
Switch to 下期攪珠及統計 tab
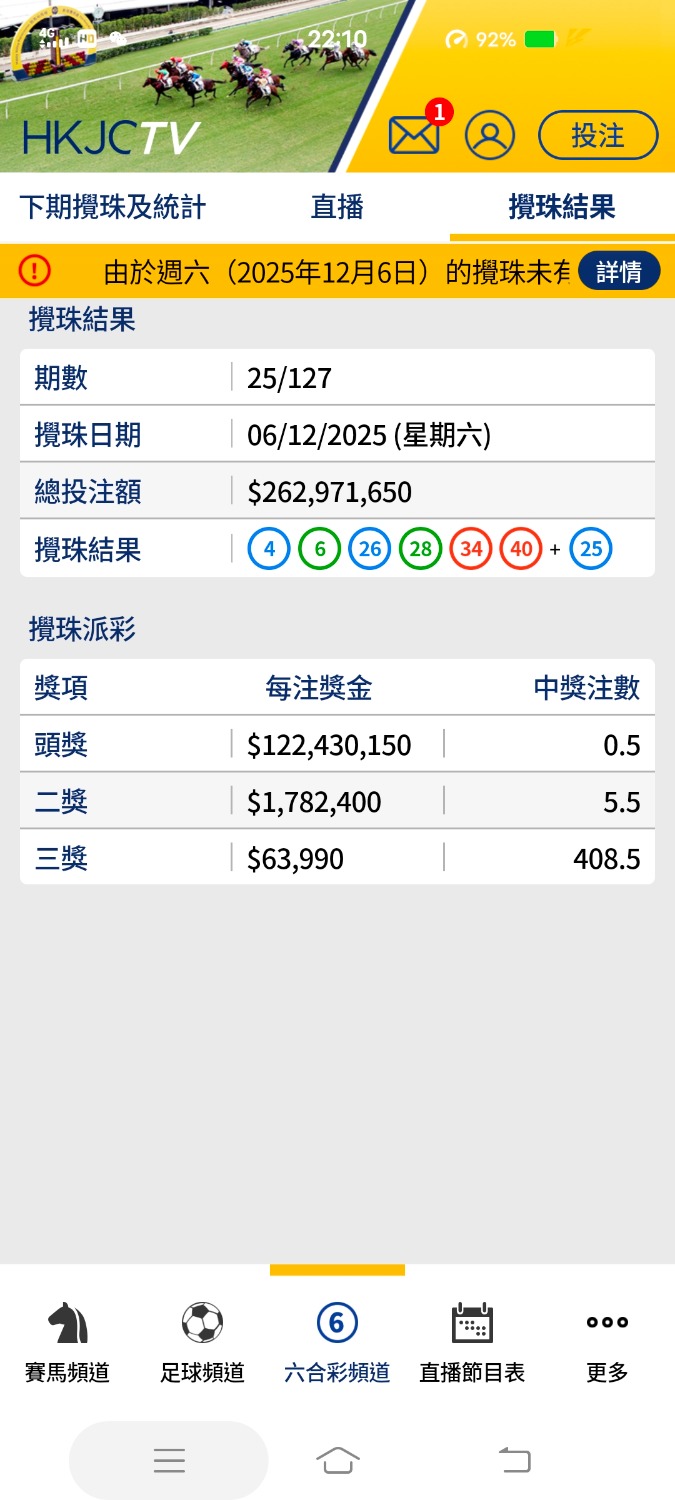click(112, 207)
